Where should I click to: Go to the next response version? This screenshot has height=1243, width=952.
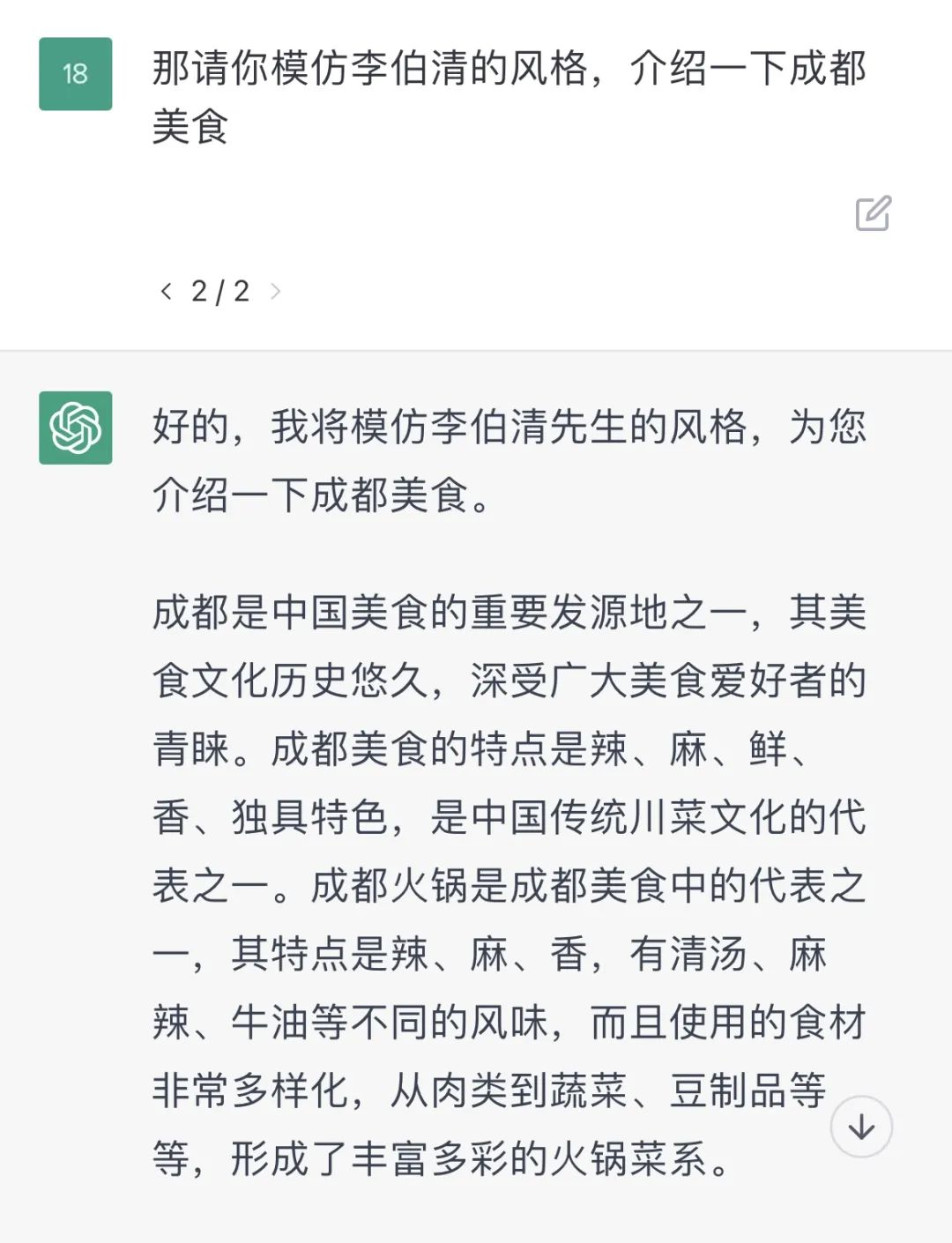pyautogui.click(x=275, y=291)
